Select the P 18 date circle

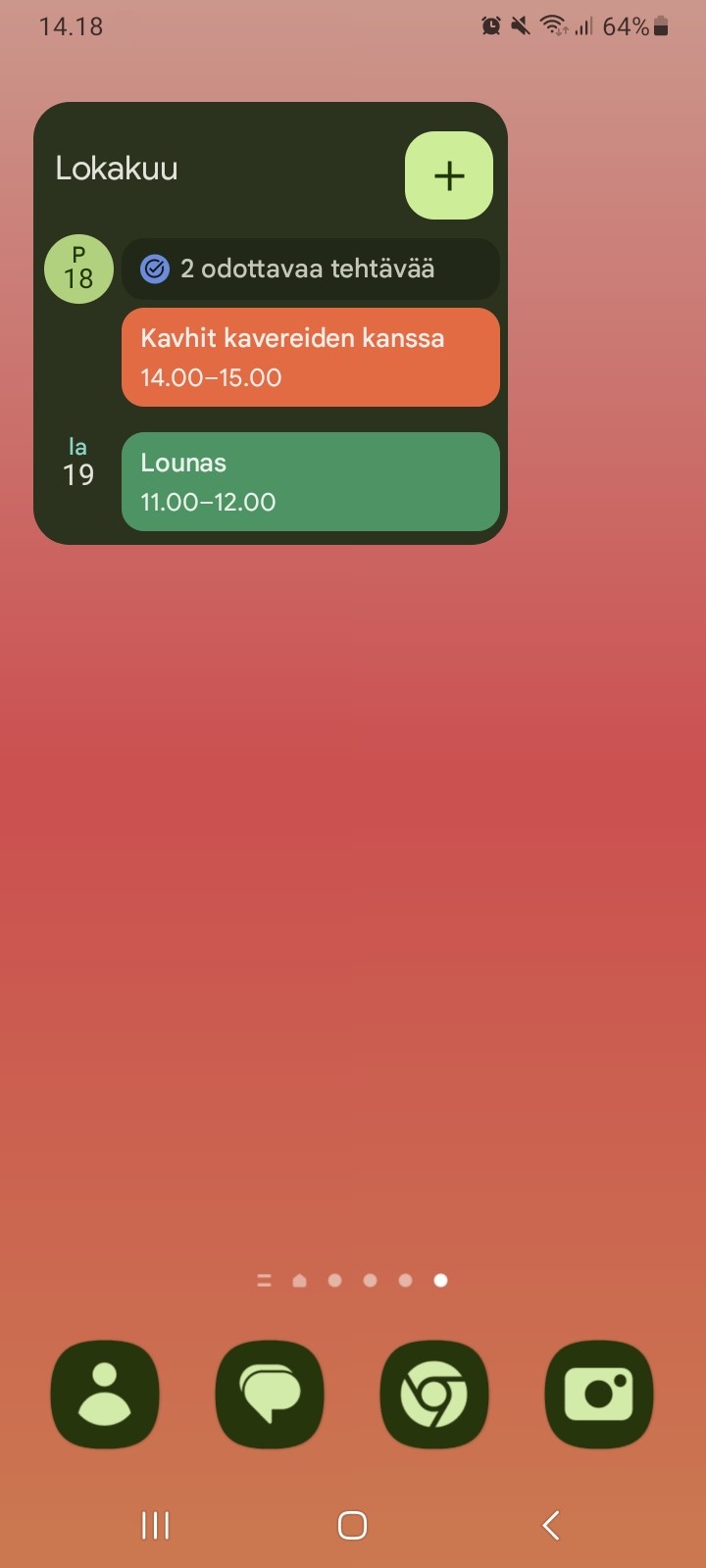[78, 269]
